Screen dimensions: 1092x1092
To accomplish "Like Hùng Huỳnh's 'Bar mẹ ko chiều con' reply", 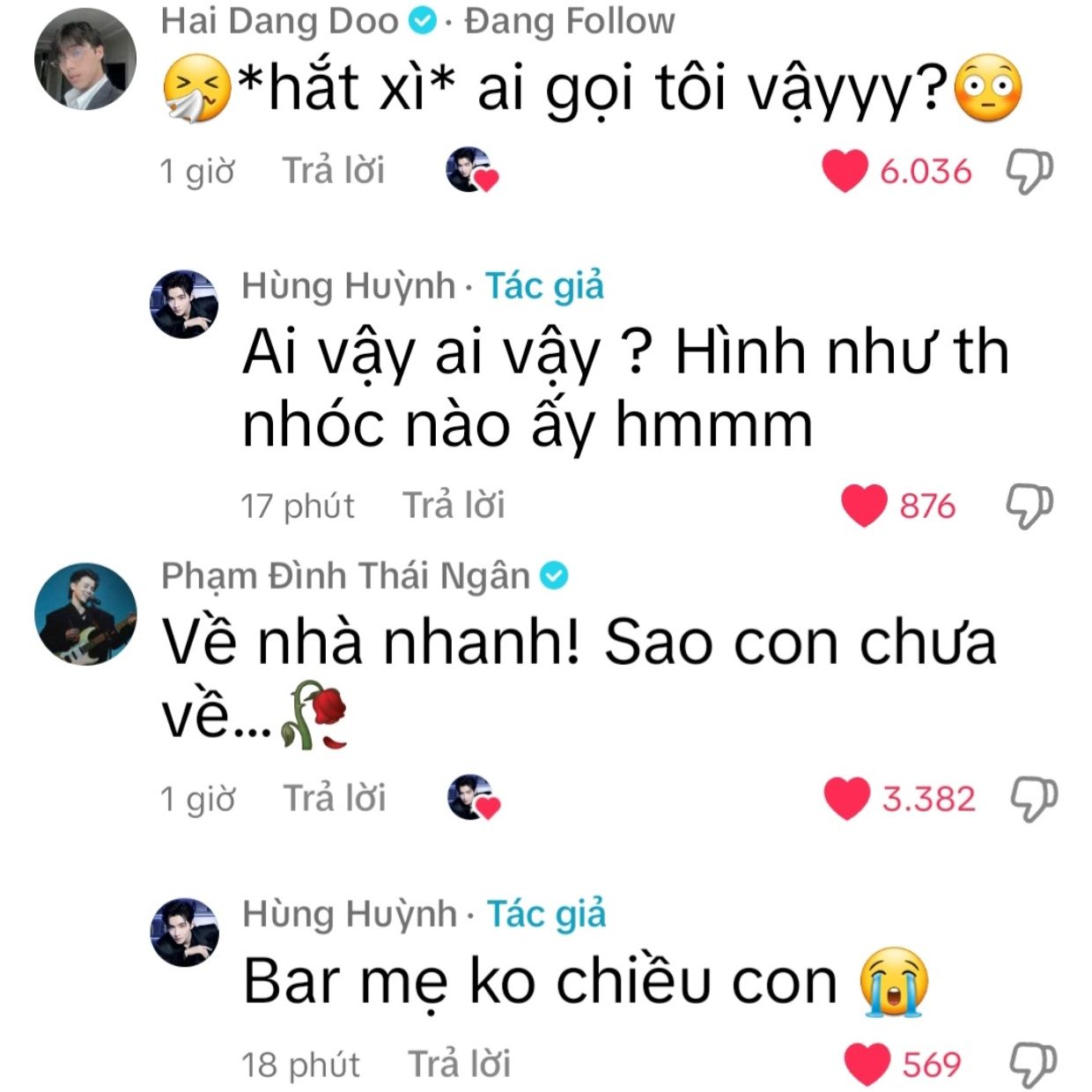I will [867, 1064].
